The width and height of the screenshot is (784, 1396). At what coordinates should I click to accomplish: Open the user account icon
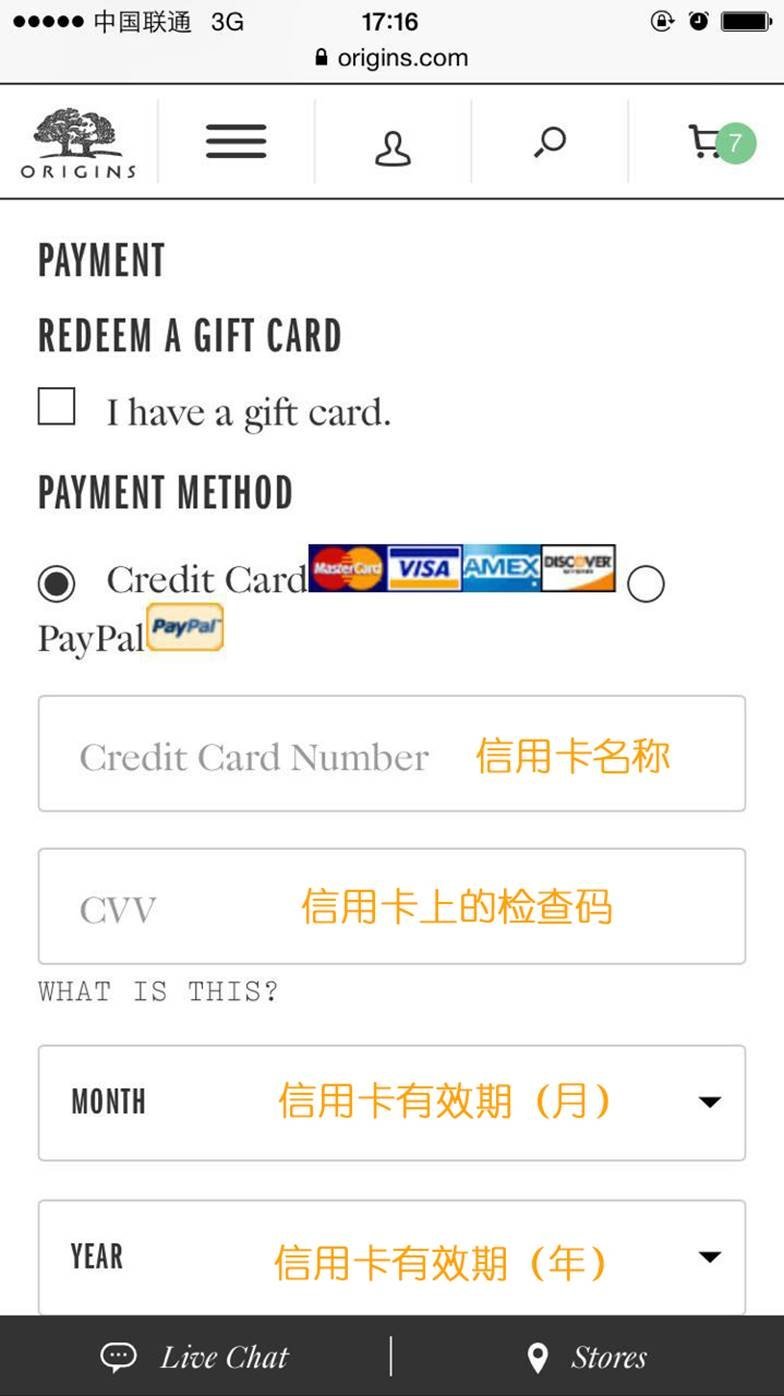click(x=394, y=143)
